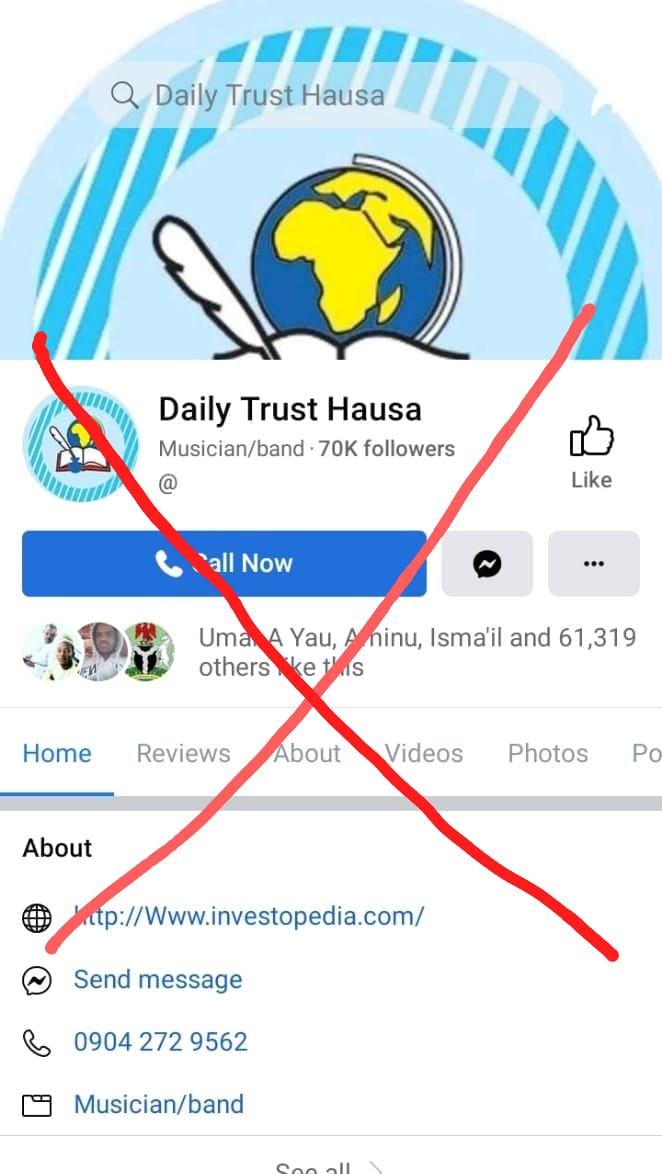The height and width of the screenshot is (1174, 662).
Task: Message the page via Messenger icon
Action: coord(487,564)
